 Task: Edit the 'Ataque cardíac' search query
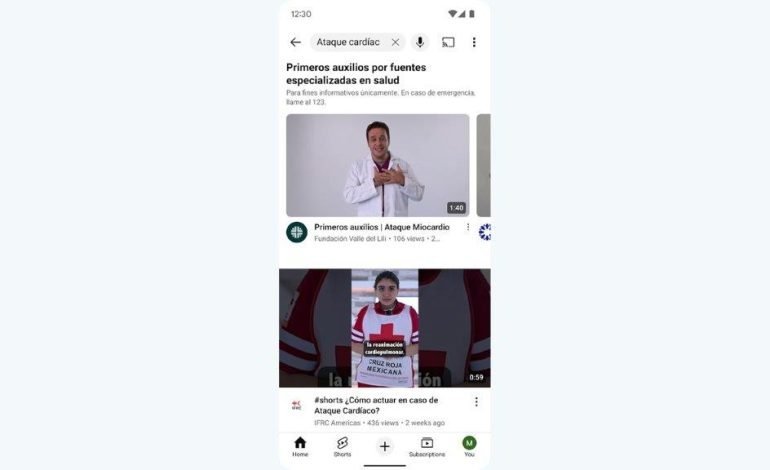pyautogui.click(x=348, y=42)
